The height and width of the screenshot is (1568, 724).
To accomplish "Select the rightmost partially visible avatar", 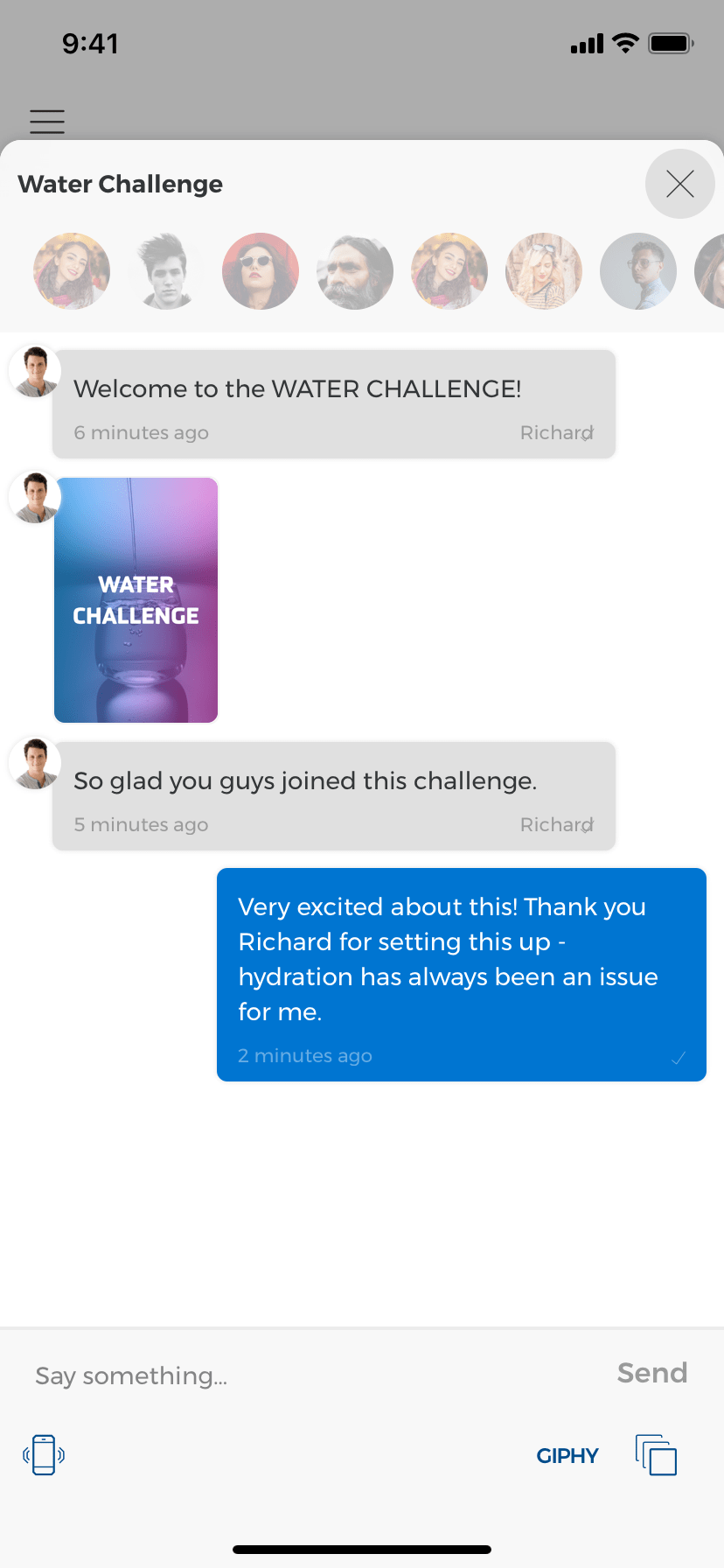I will 715,271.
